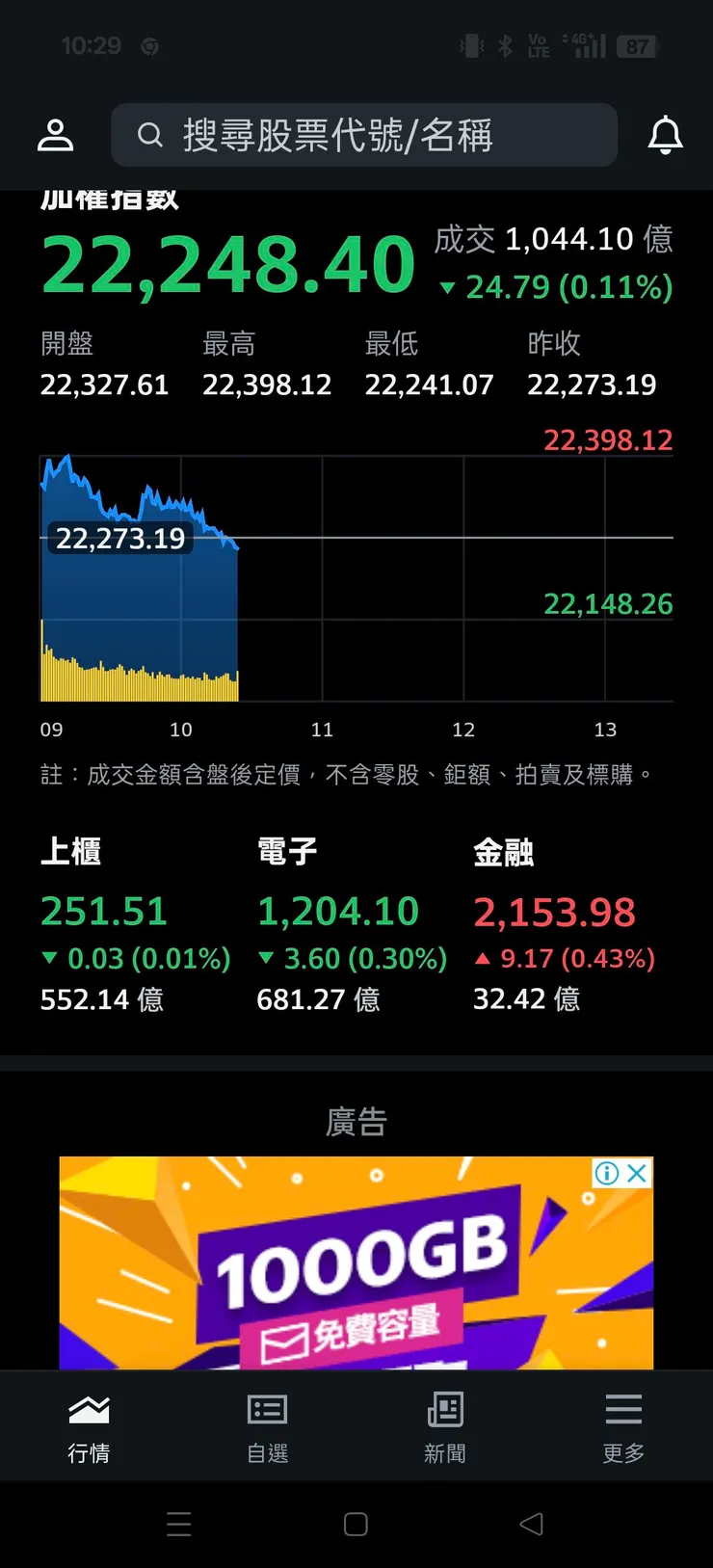The image size is (713, 1568).
Task: Open the 更多 (more) menu icon
Action: [623, 1409]
